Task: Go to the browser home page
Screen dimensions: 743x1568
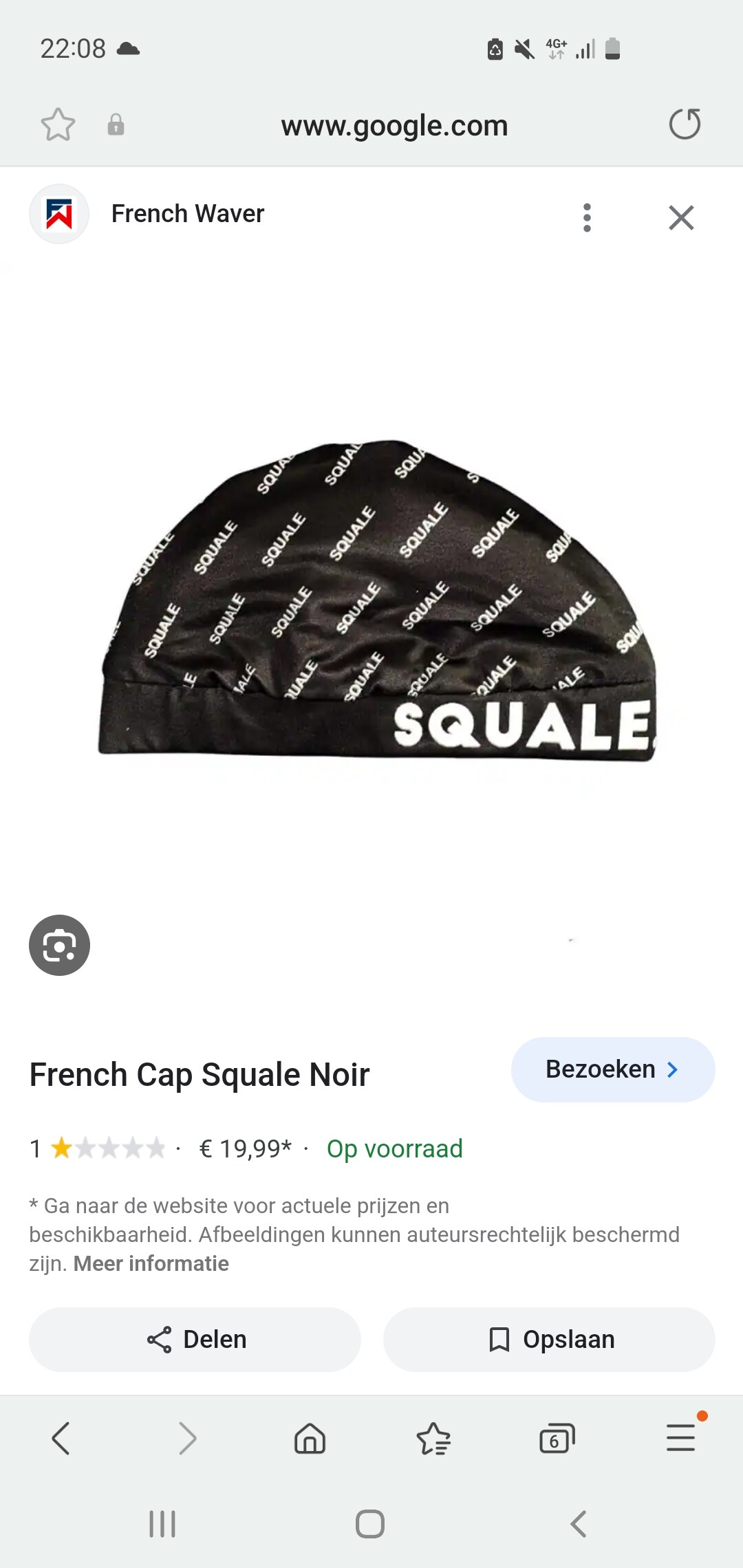Action: 310,1438
